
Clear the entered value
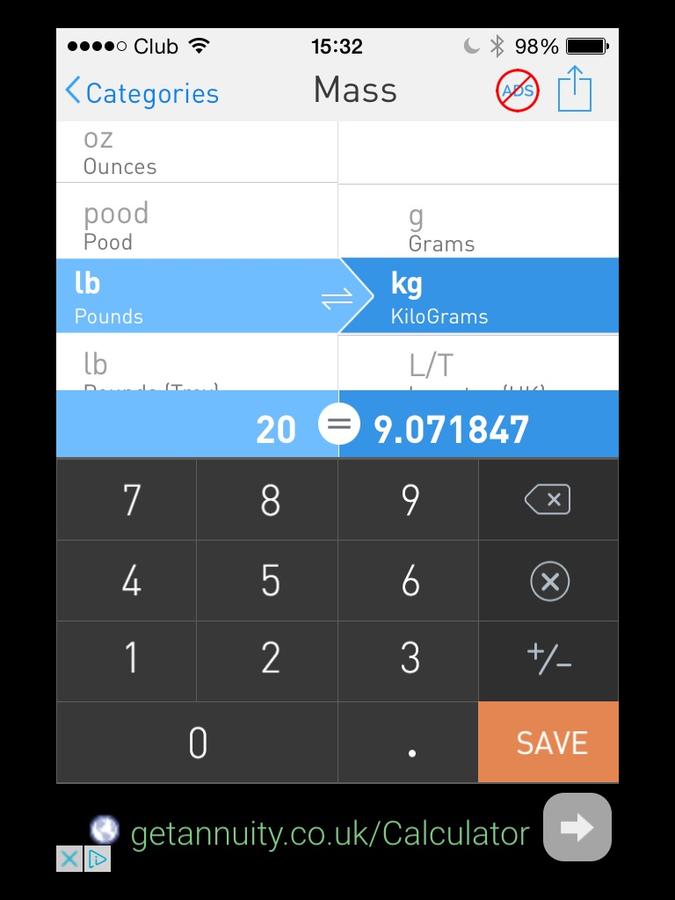[548, 580]
